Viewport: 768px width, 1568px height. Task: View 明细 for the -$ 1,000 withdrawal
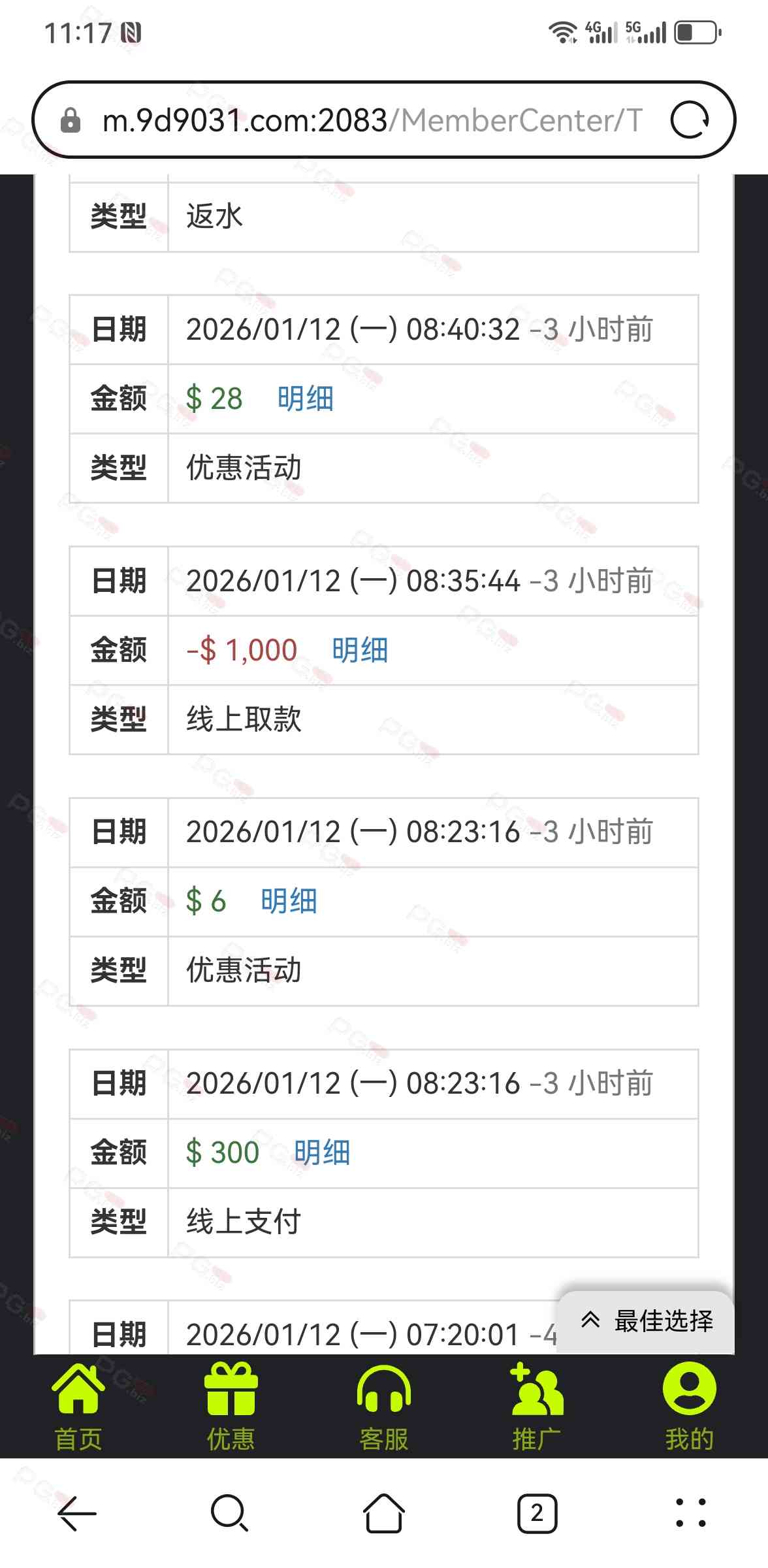(x=360, y=650)
